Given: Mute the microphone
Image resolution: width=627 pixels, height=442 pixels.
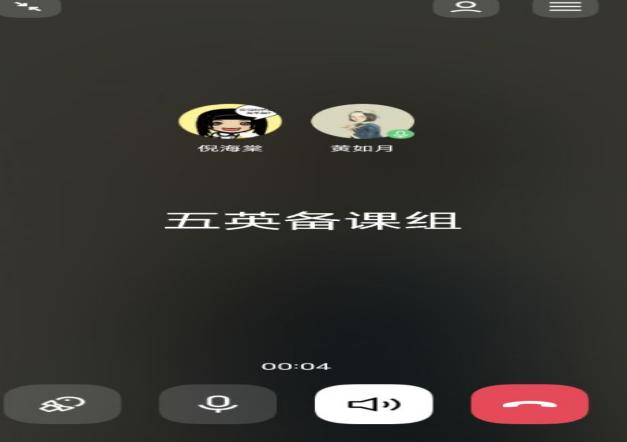Looking at the screenshot, I should (x=217, y=404).
